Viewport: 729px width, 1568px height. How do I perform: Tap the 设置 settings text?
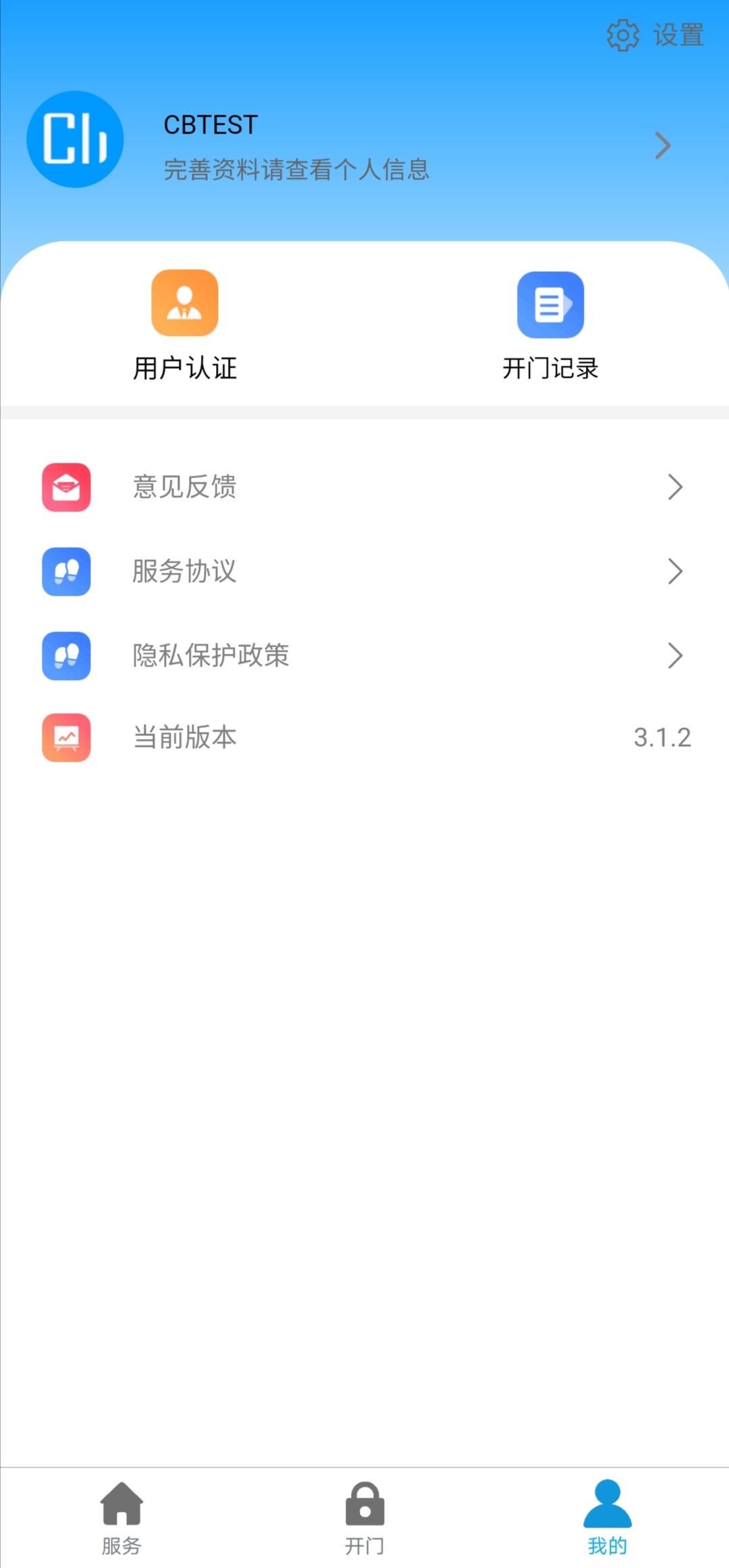coord(677,35)
